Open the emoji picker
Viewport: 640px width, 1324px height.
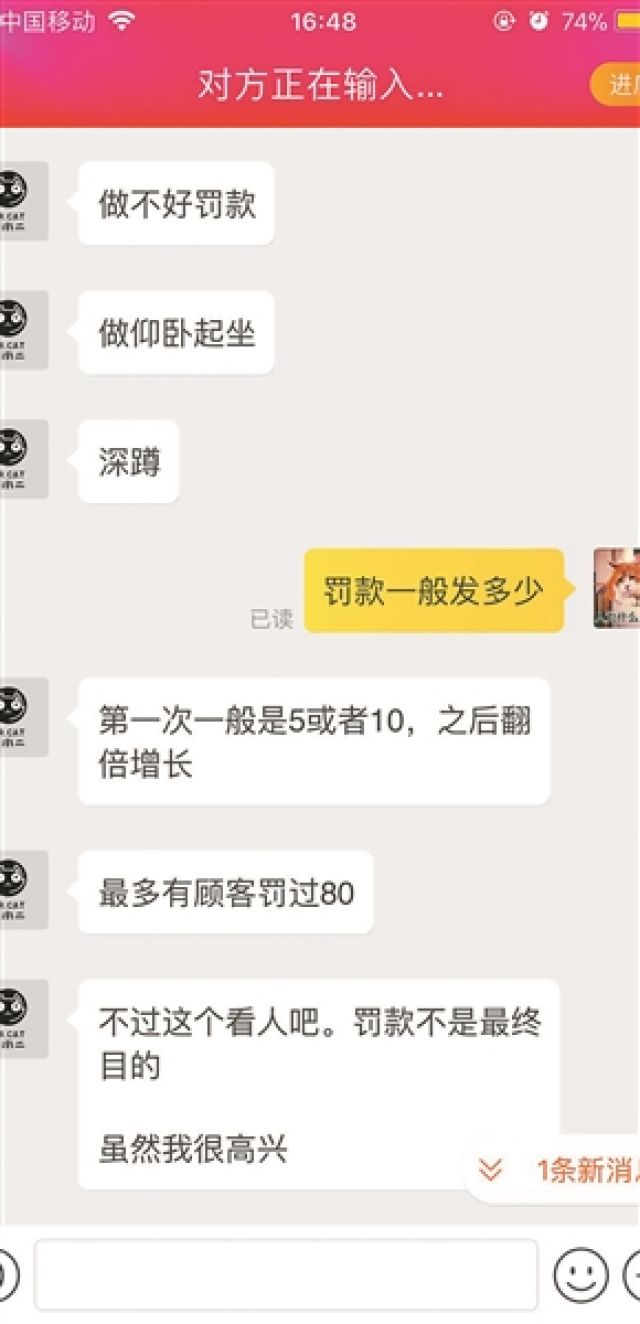(x=580, y=1275)
